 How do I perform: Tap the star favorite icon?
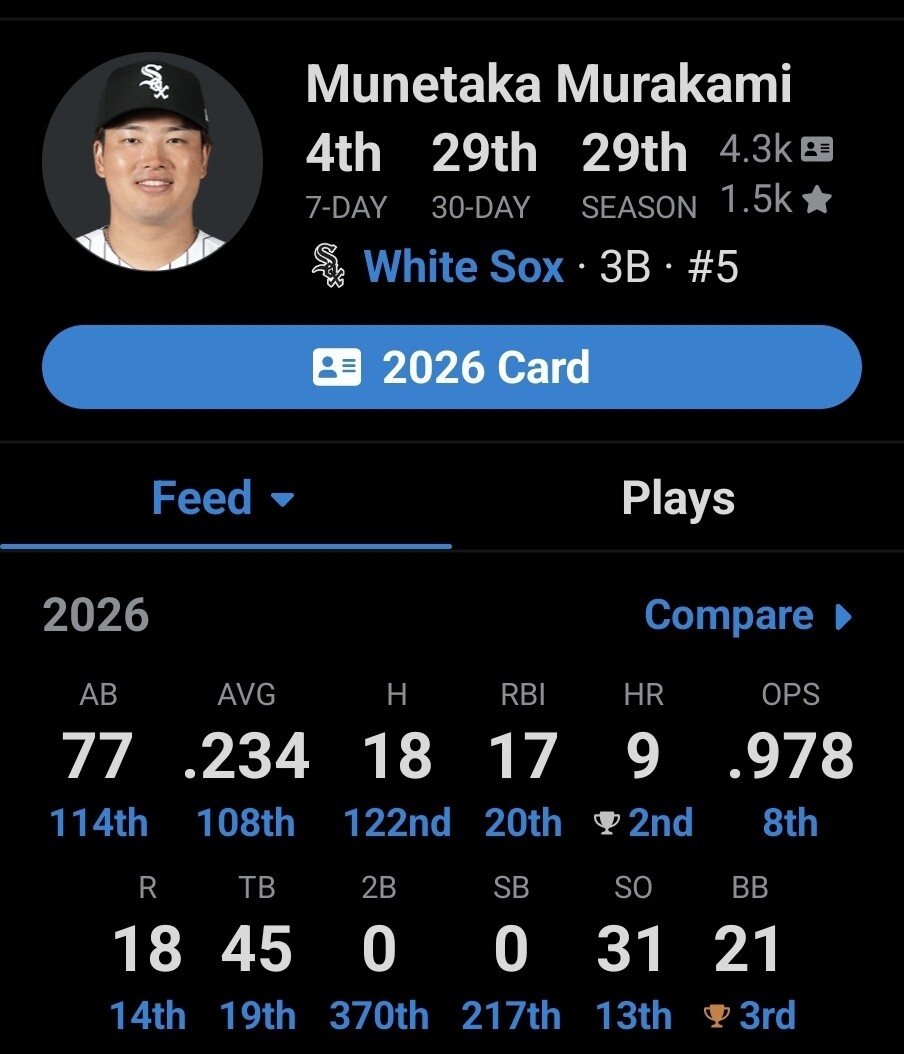817,200
